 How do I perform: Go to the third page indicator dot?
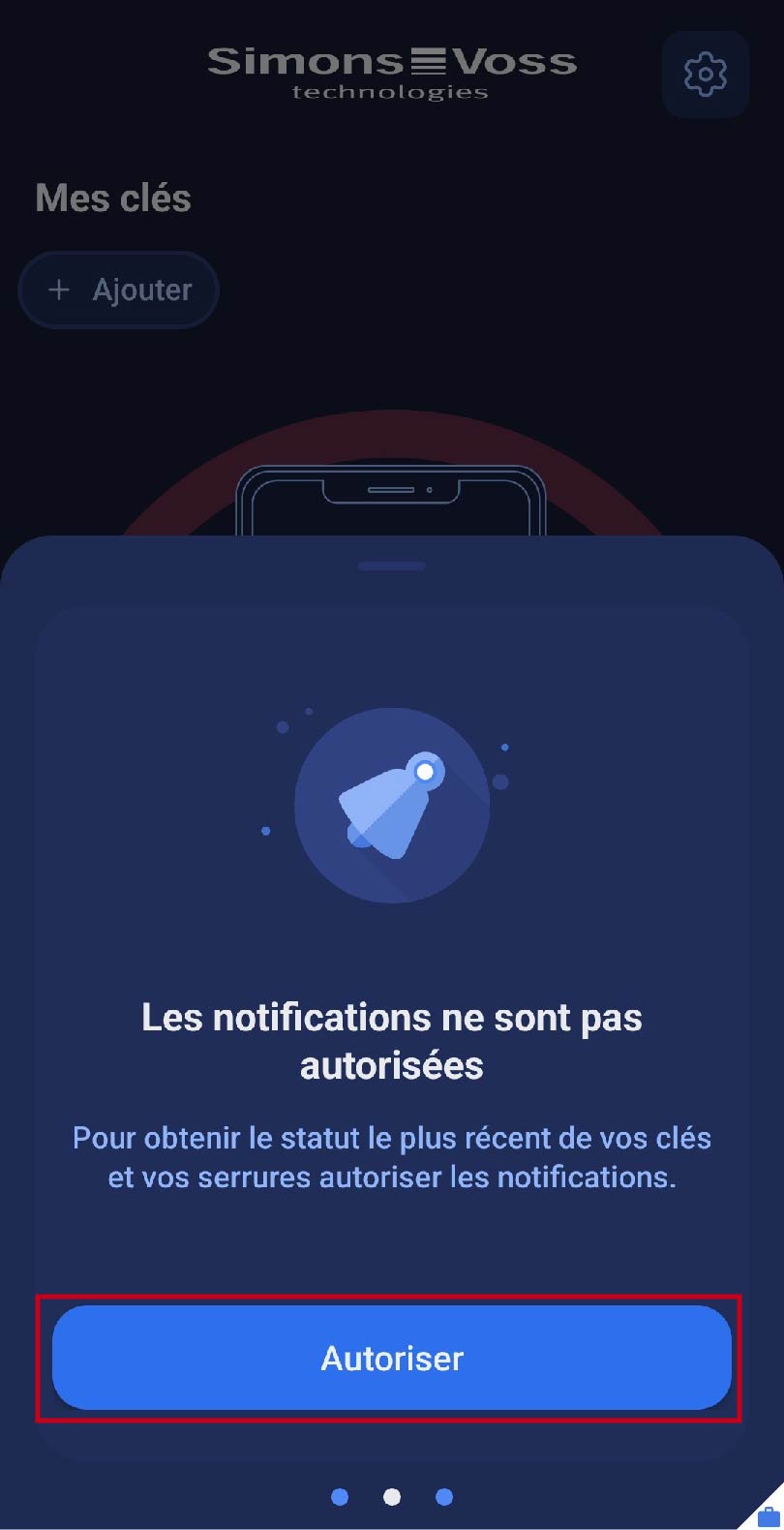pos(444,1497)
